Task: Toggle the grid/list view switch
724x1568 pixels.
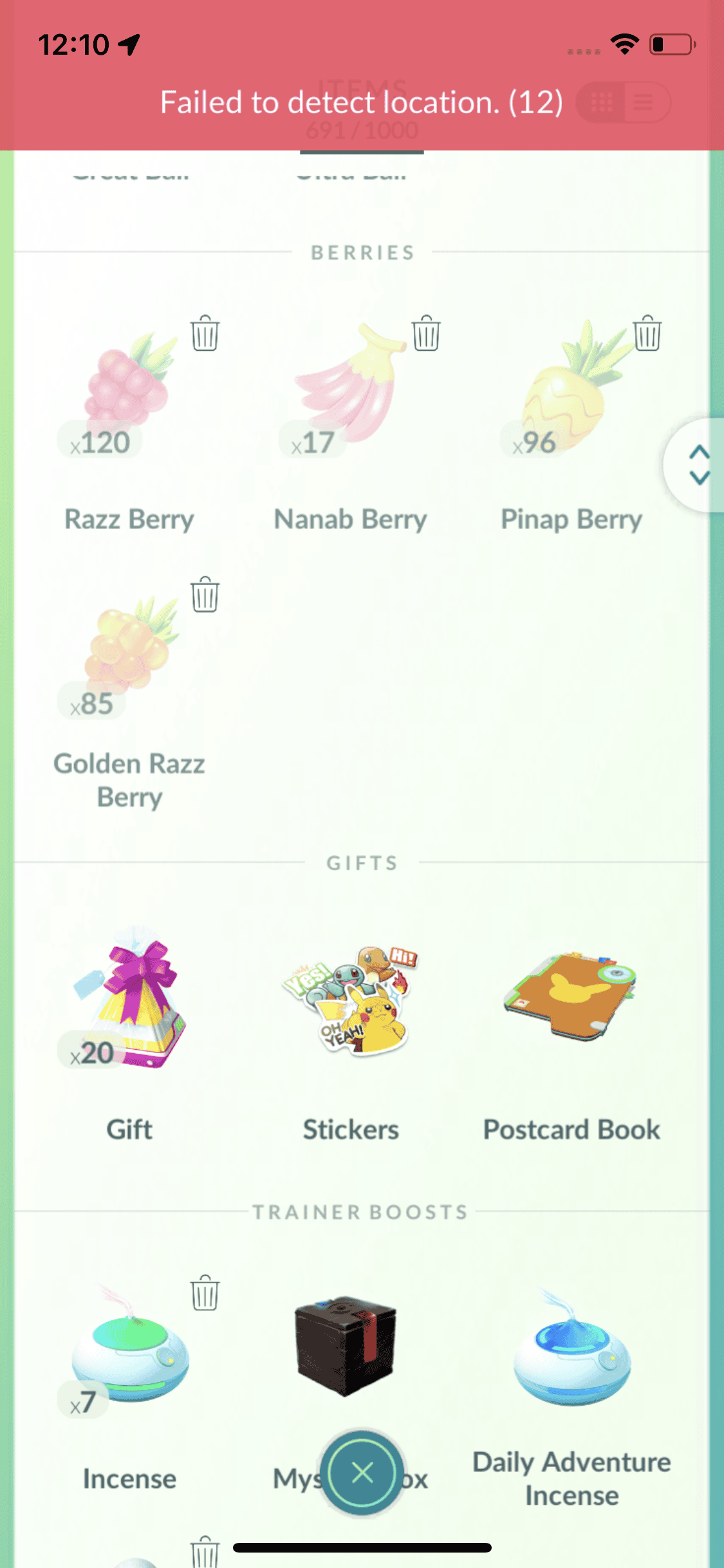Action: pyautogui.click(x=623, y=102)
